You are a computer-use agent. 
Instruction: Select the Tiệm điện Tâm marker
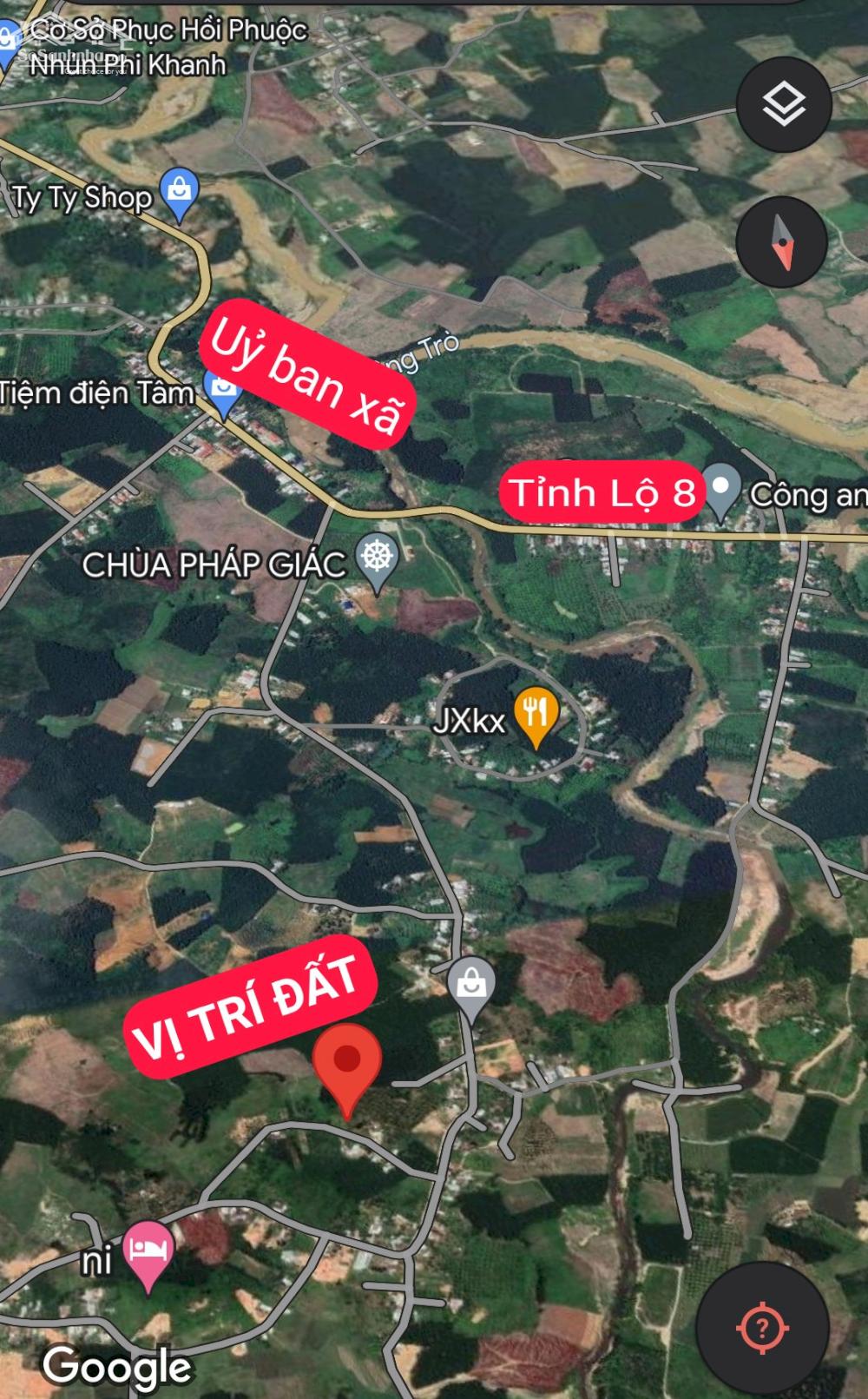(x=223, y=390)
